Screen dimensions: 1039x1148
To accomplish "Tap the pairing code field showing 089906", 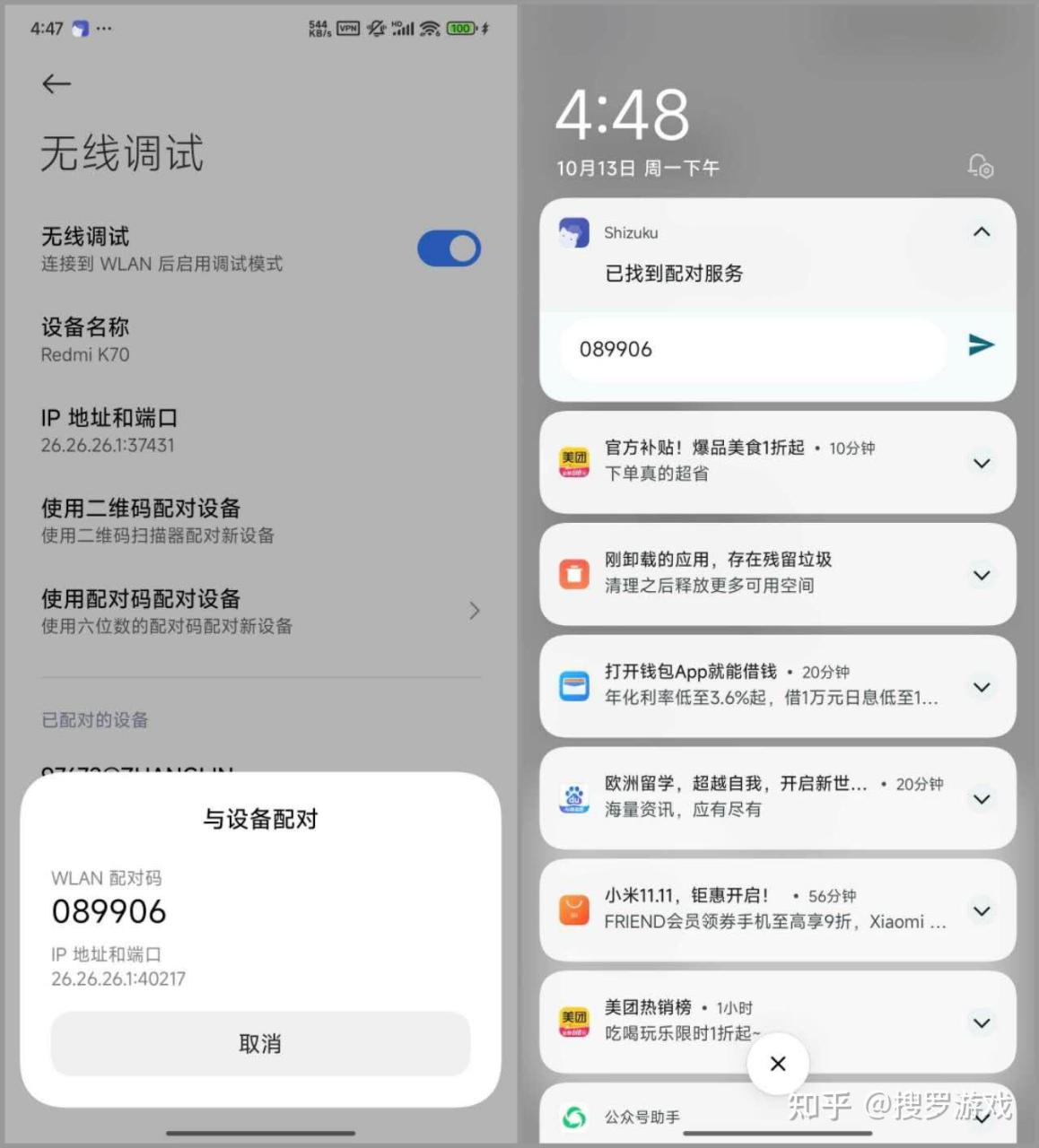I will [x=752, y=349].
